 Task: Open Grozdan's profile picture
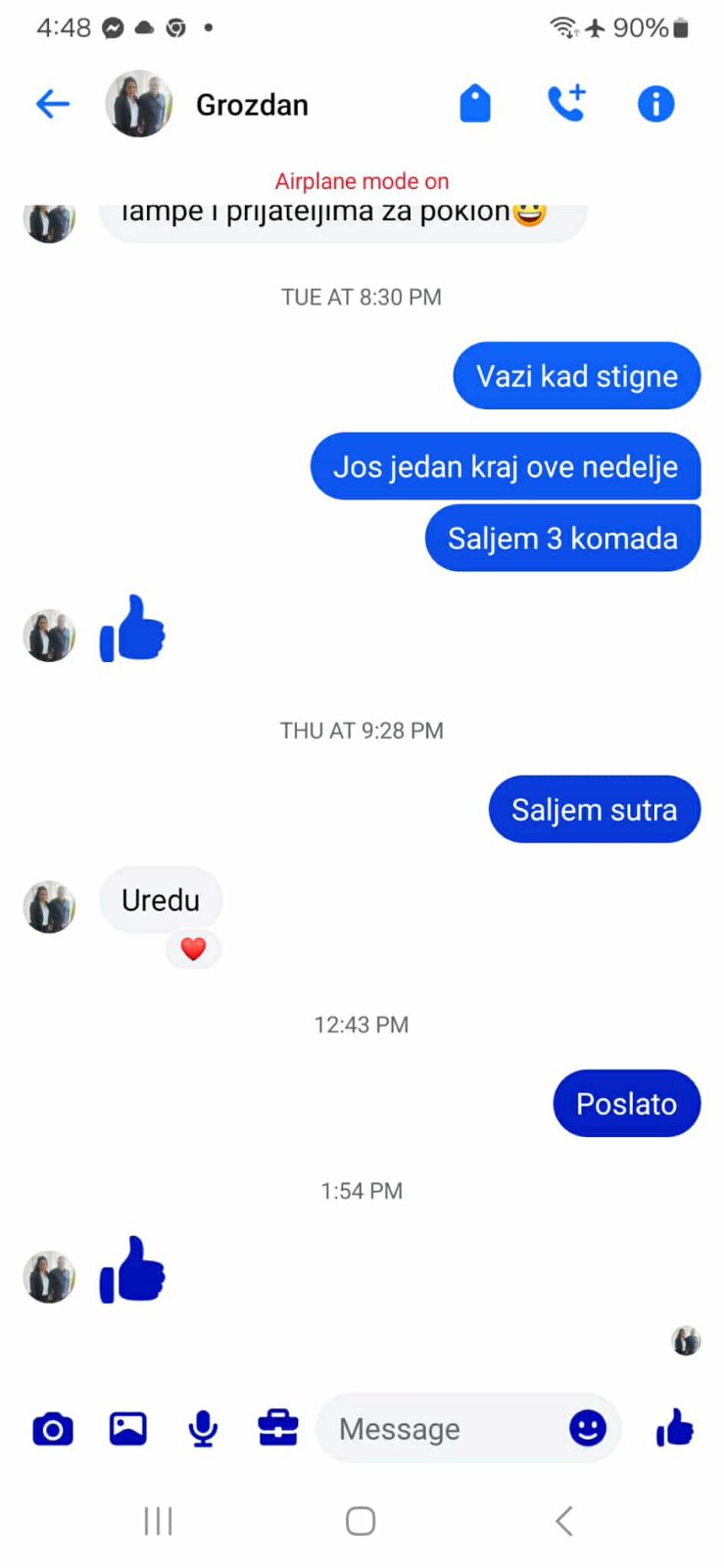[139, 104]
